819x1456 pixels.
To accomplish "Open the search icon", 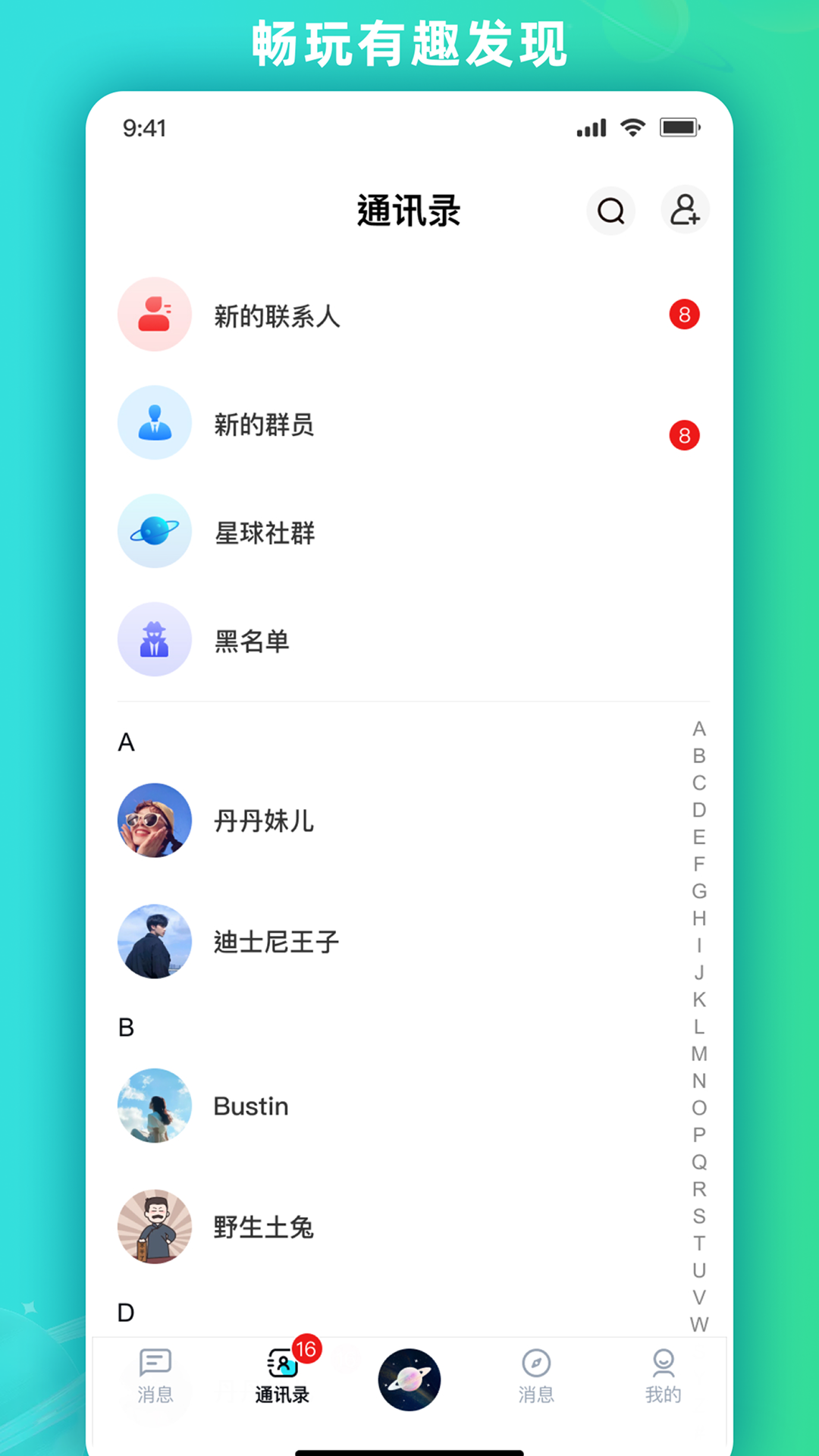I will tap(611, 212).
